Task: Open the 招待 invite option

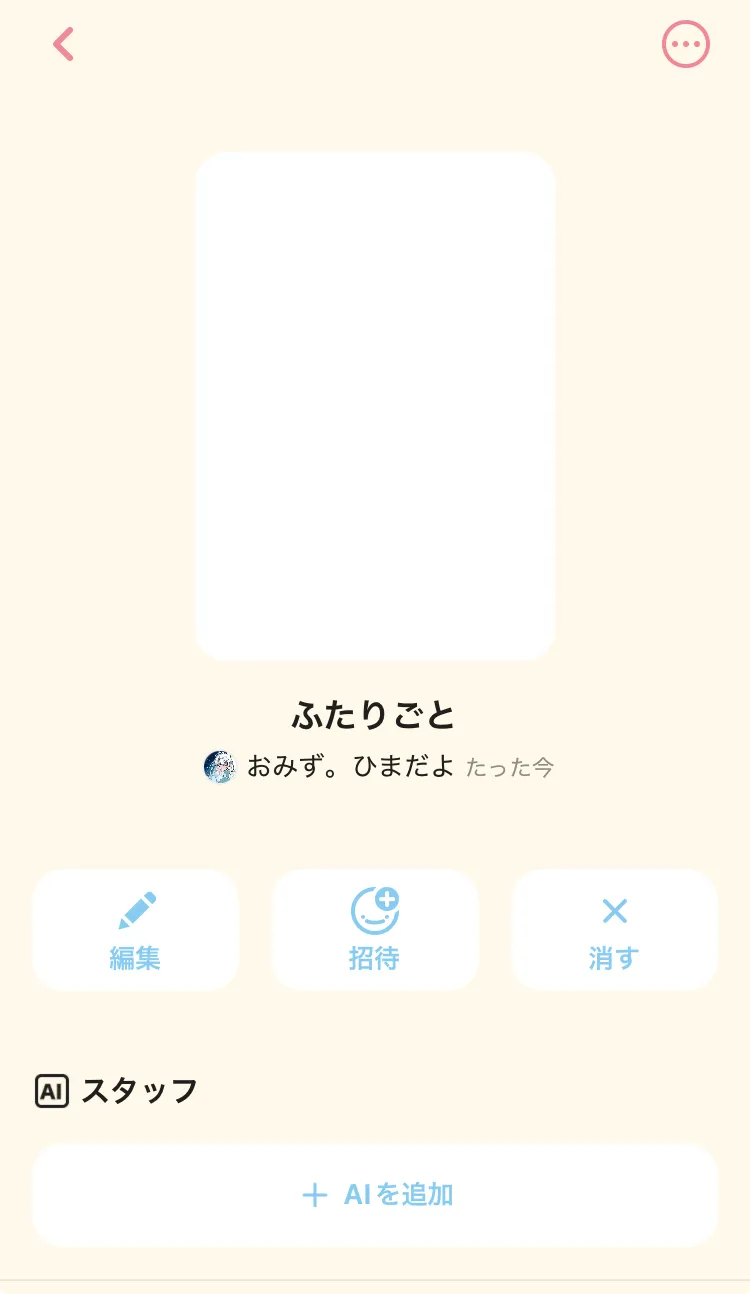Action: coord(375,930)
